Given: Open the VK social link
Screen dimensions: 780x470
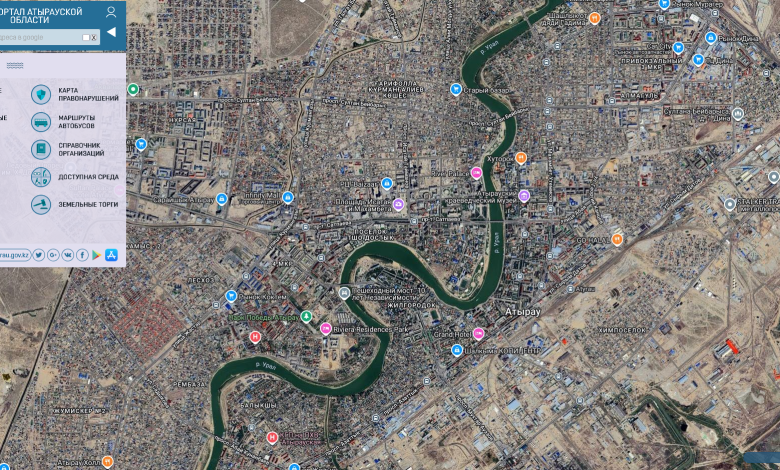Looking at the screenshot, I should (x=68, y=255).
